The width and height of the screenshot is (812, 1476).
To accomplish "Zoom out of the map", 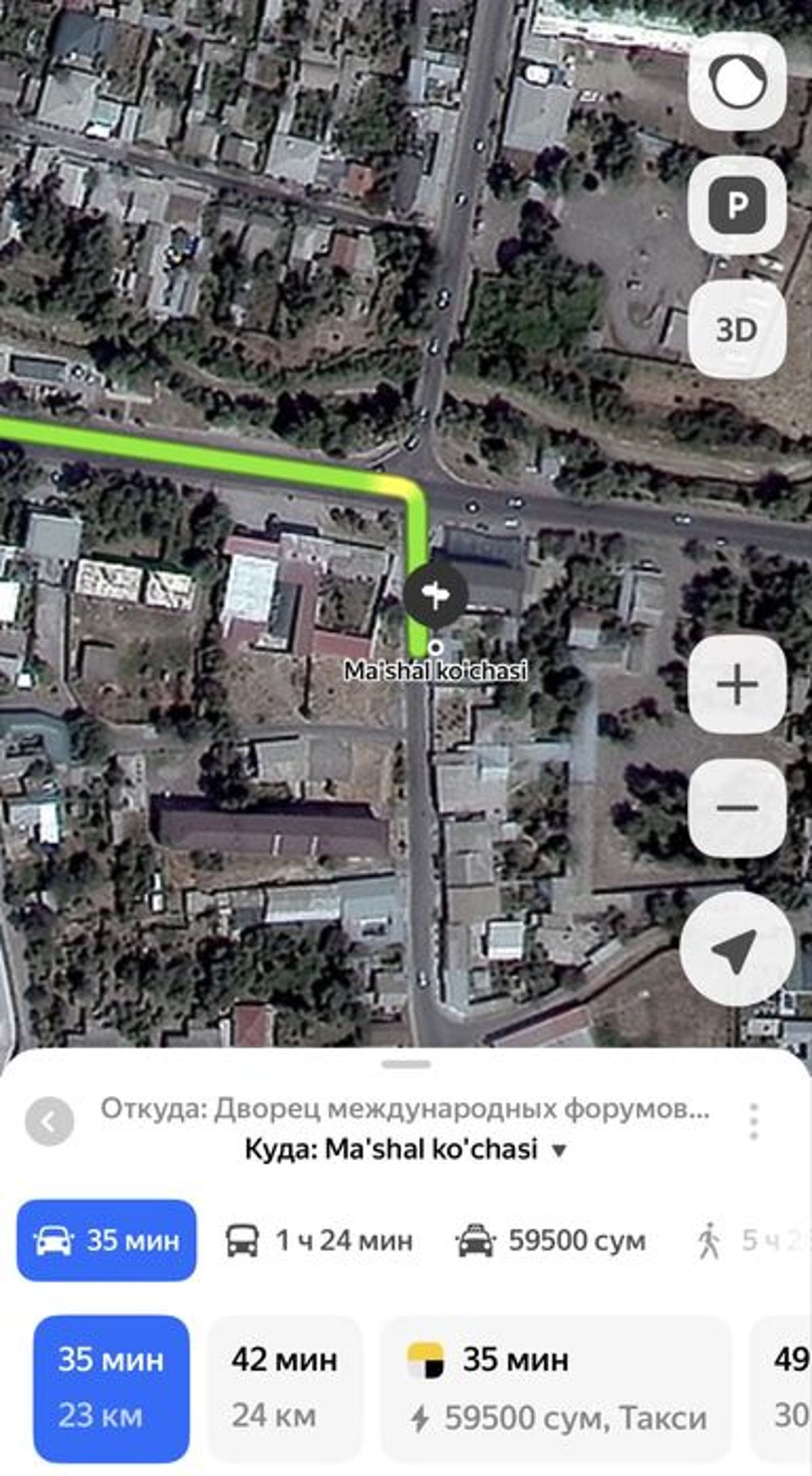I will click(737, 808).
